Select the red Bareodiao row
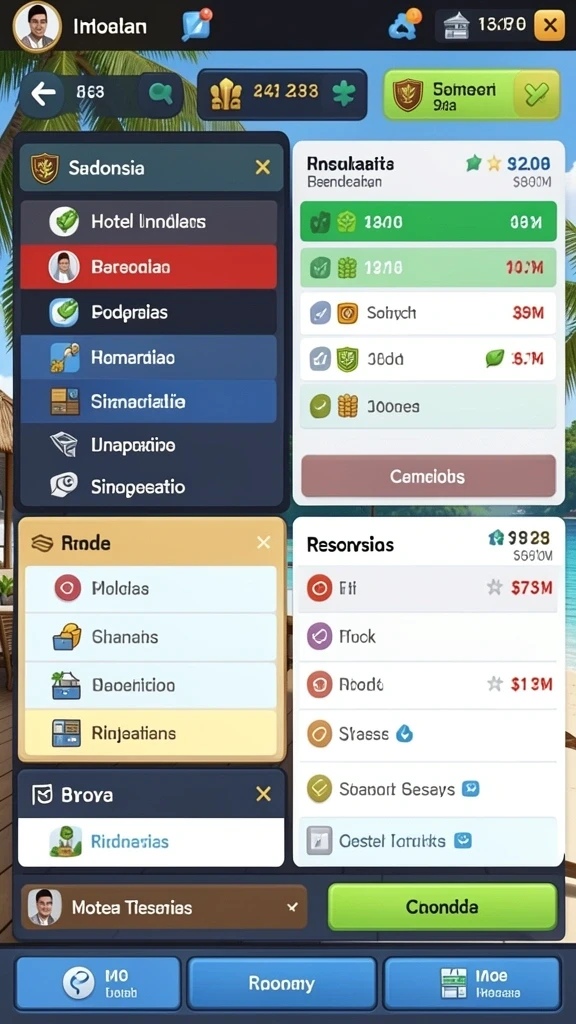The height and width of the screenshot is (1024, 576). pos(149,266)
